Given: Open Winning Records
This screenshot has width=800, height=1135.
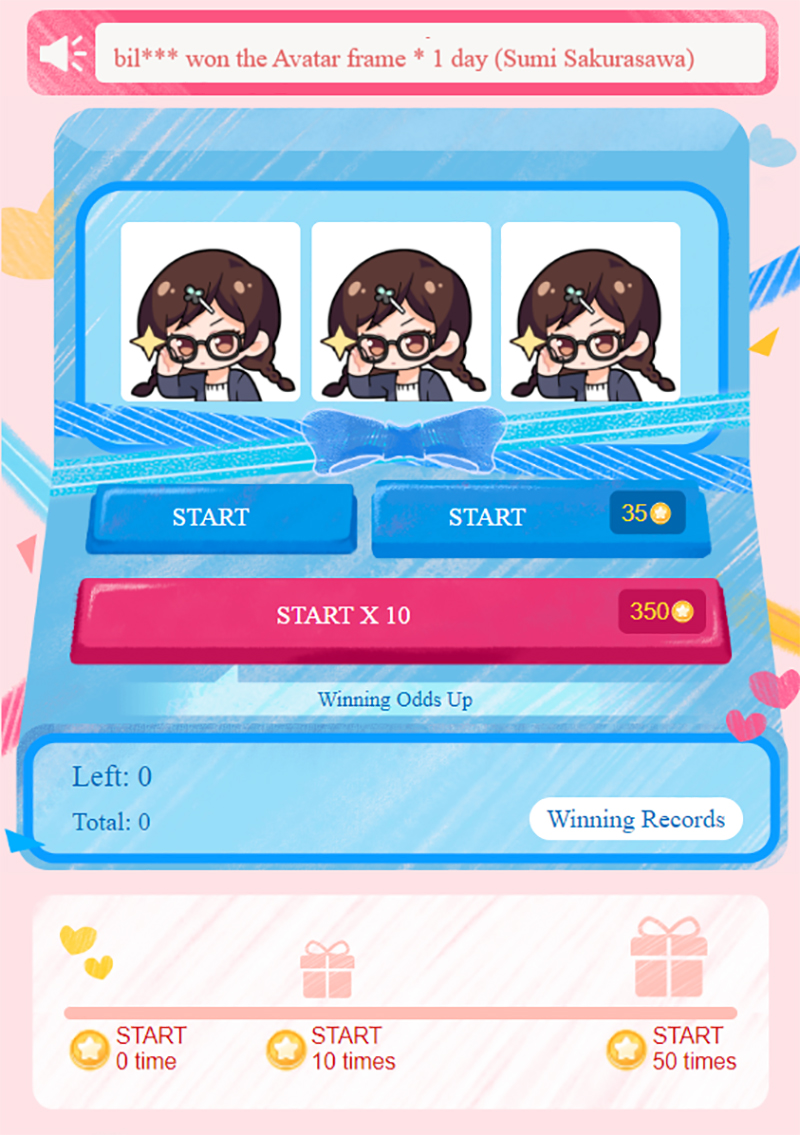Looking at the screenshot, I should pos(635,820).
